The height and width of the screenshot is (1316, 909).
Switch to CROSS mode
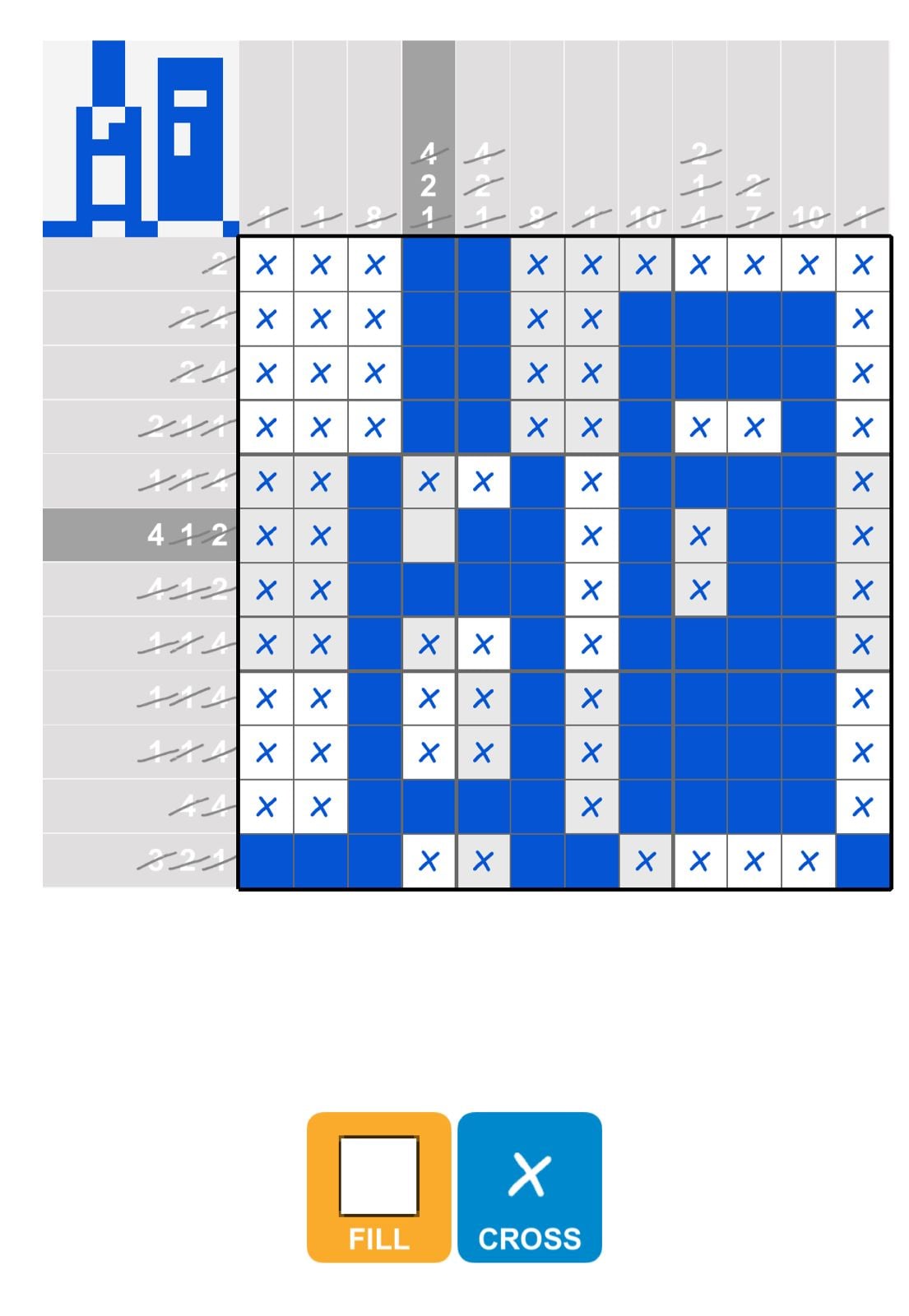tap(529, 1187)
